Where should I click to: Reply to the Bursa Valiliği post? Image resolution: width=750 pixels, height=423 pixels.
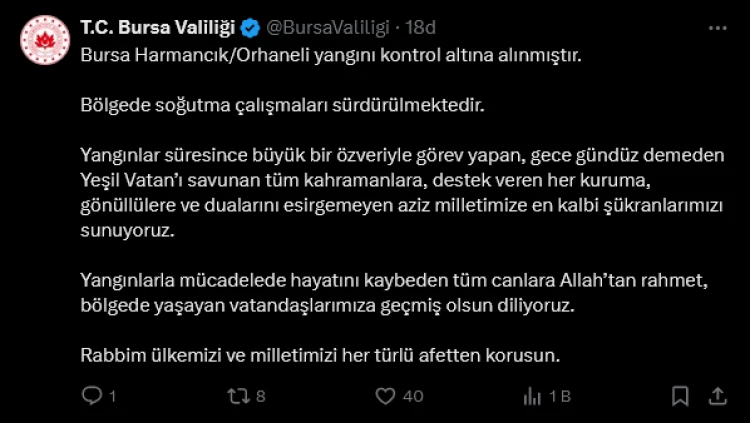click(x=92, y=396)
